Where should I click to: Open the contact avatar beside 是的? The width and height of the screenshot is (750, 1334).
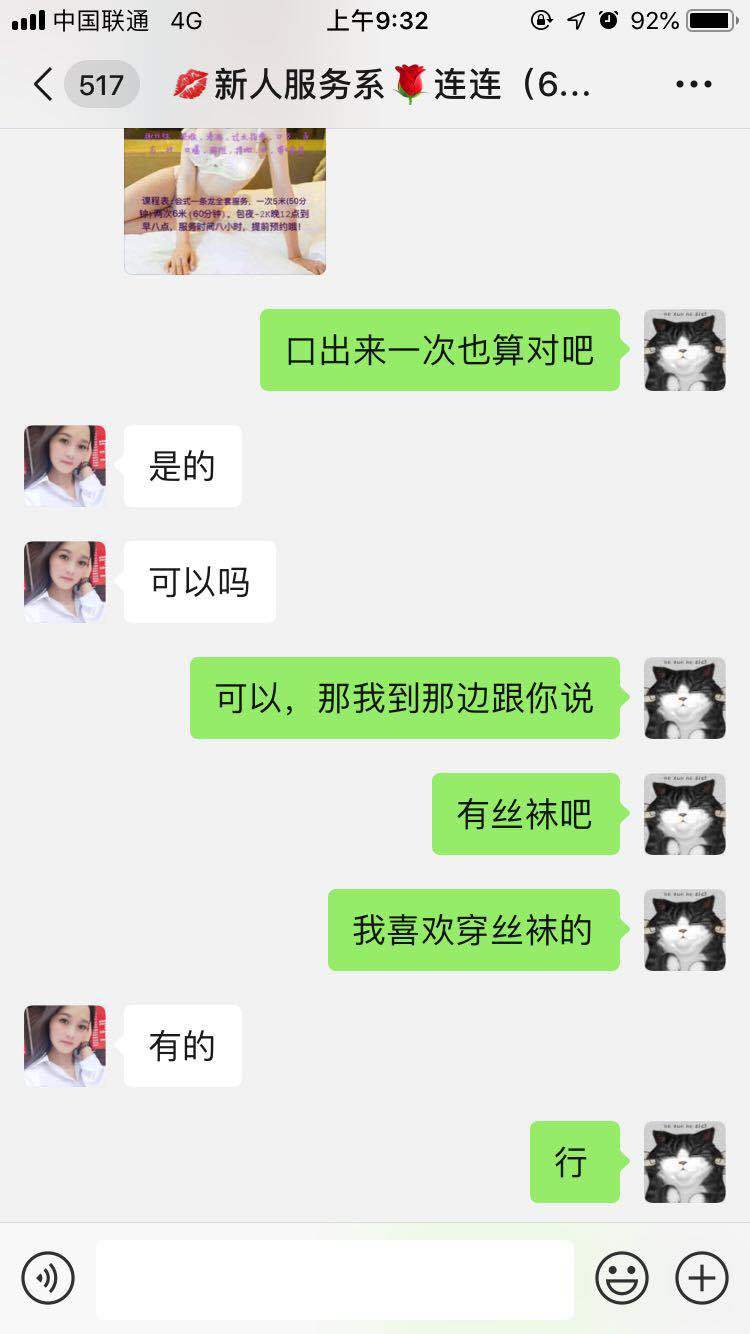coord(63,466)
